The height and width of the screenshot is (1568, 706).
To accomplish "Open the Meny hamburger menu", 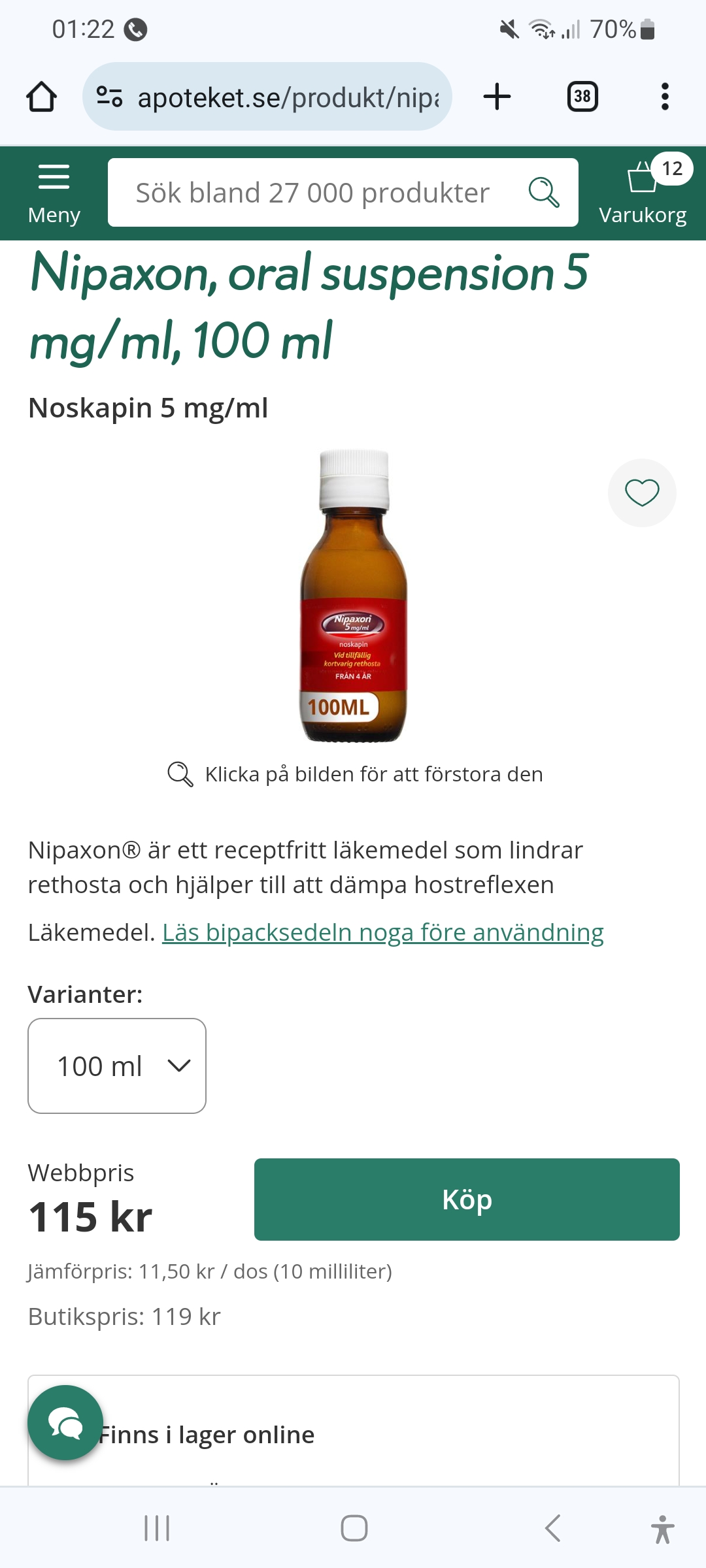I will coord(54,193).
